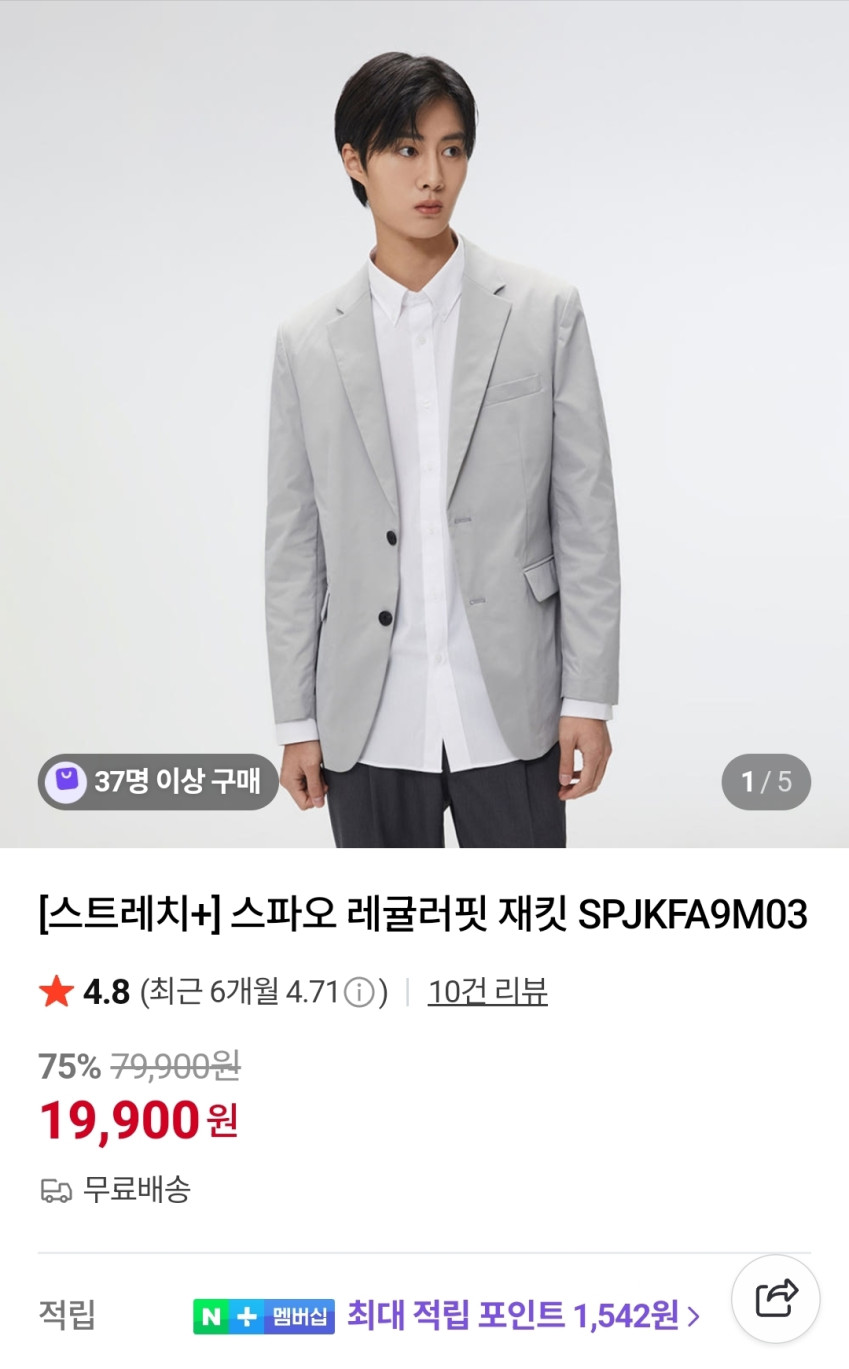Open 최대 적립 포인트 1,542원 details
The width and height of the screenshot is (849, 1369).
coord(523,1315)
